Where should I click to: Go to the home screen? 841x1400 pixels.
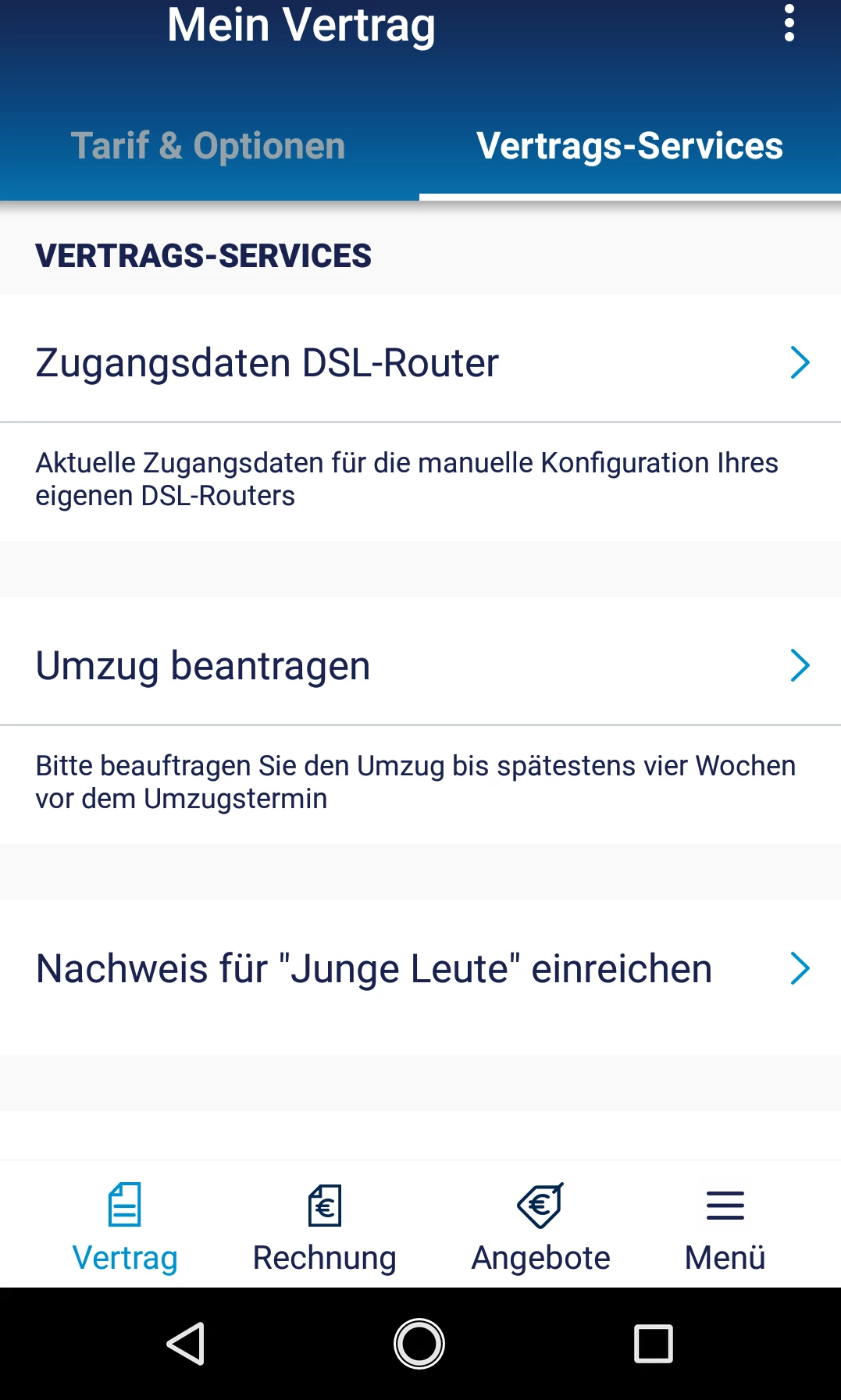coord(419,1344)
